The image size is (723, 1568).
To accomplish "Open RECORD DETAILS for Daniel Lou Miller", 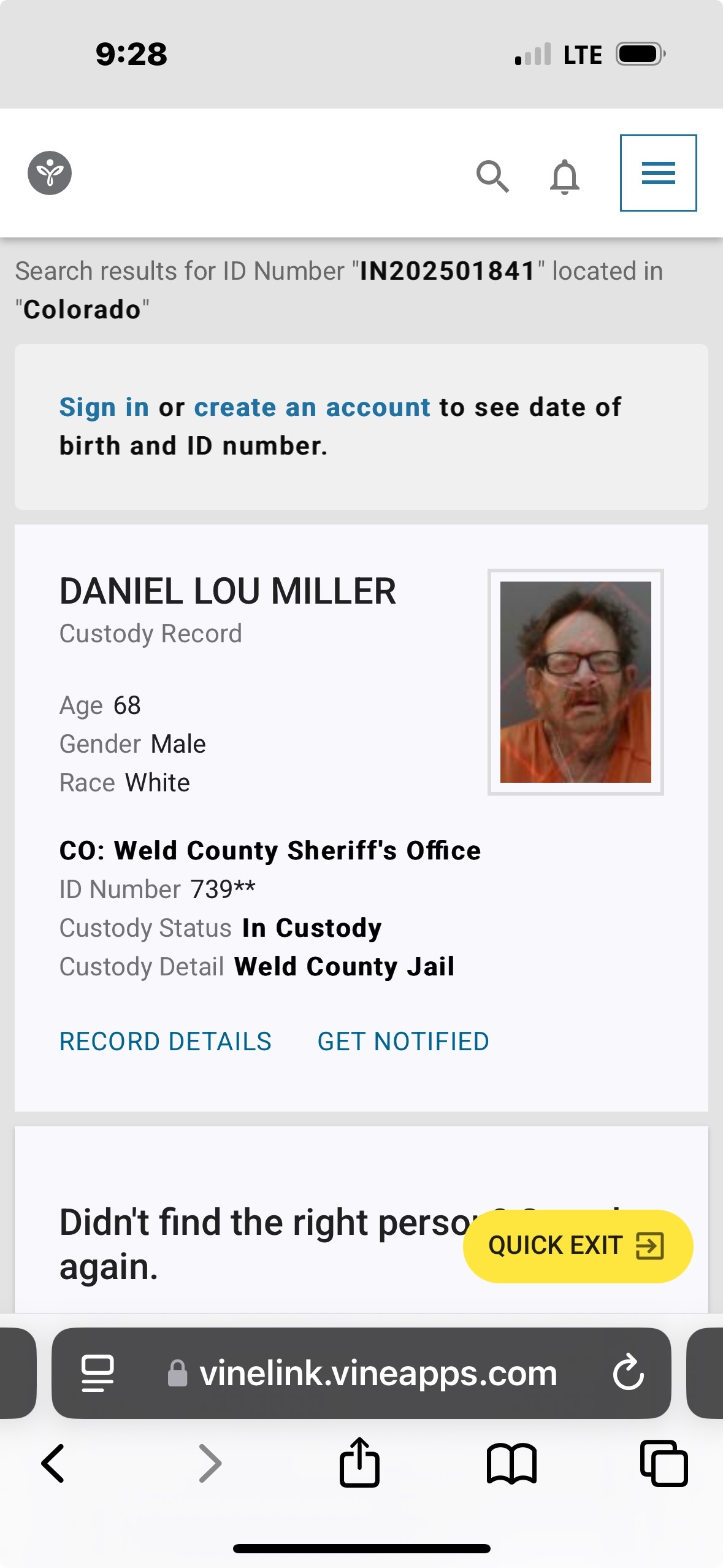I will pos(166,1042).
